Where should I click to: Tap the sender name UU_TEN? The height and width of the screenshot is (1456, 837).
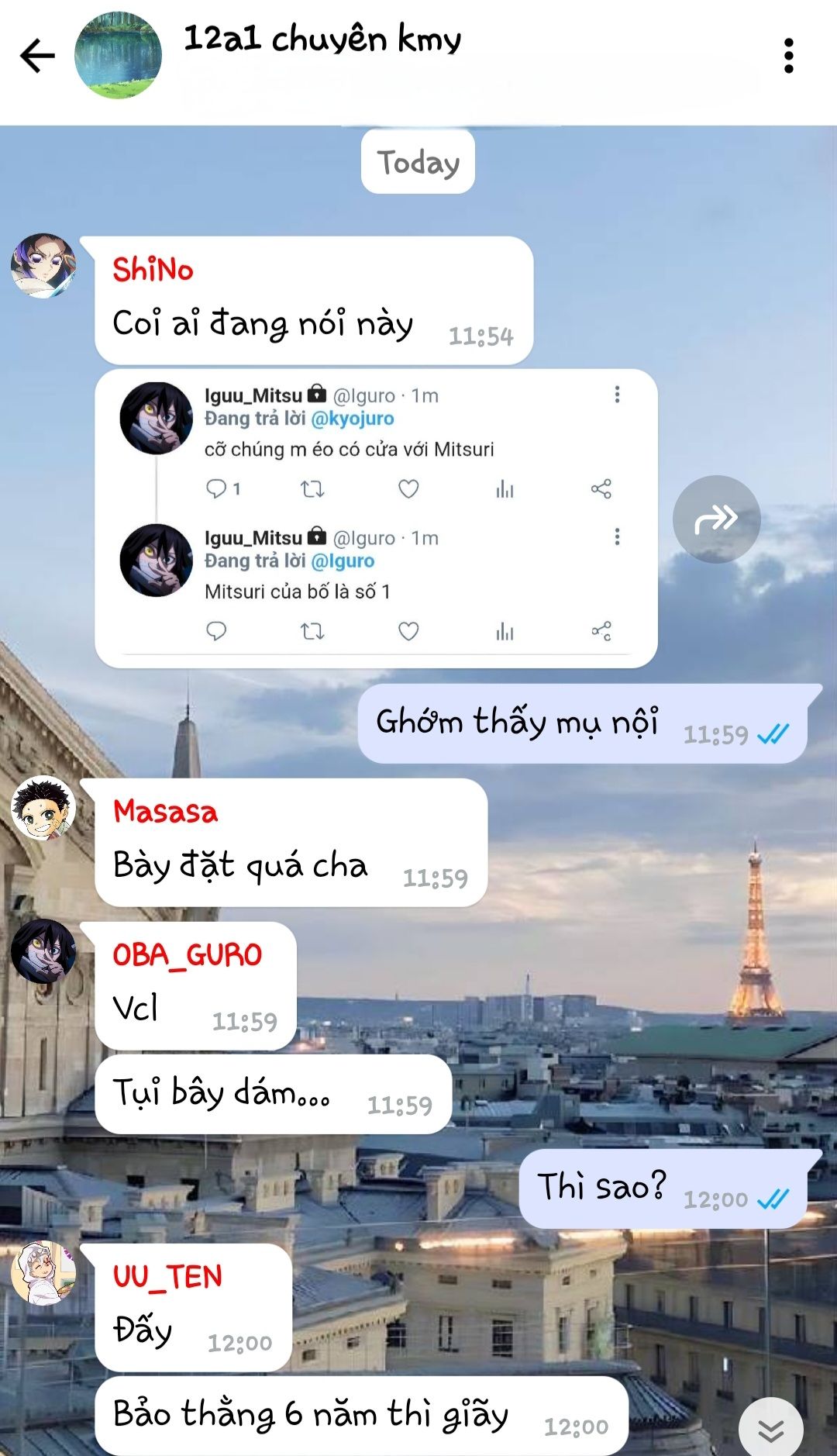[x=167, y=1277]
